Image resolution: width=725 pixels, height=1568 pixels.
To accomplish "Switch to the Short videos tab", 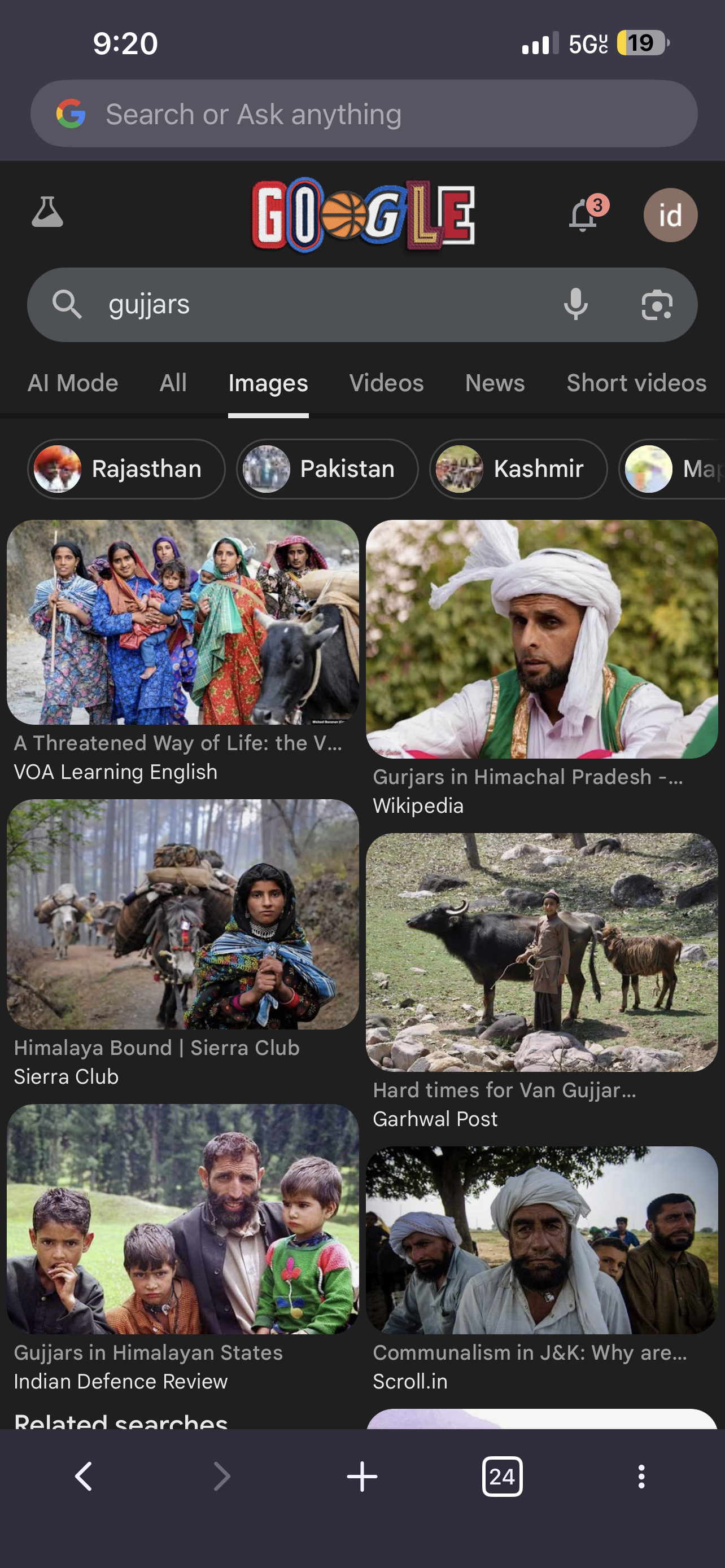I will 636,383.
